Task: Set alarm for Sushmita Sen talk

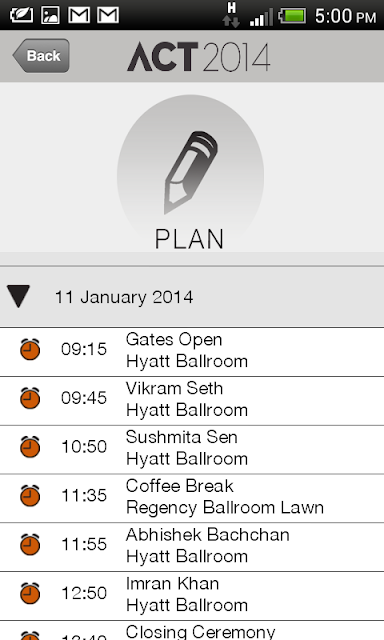Action: point(30,447)
